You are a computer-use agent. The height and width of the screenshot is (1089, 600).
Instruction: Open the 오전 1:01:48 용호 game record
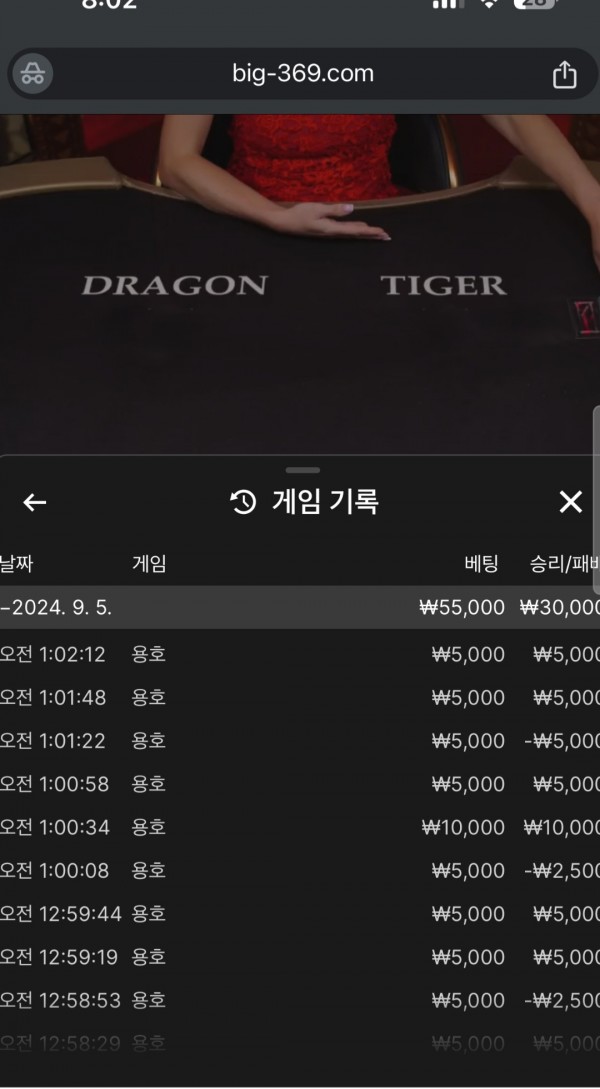pos(300,698)
